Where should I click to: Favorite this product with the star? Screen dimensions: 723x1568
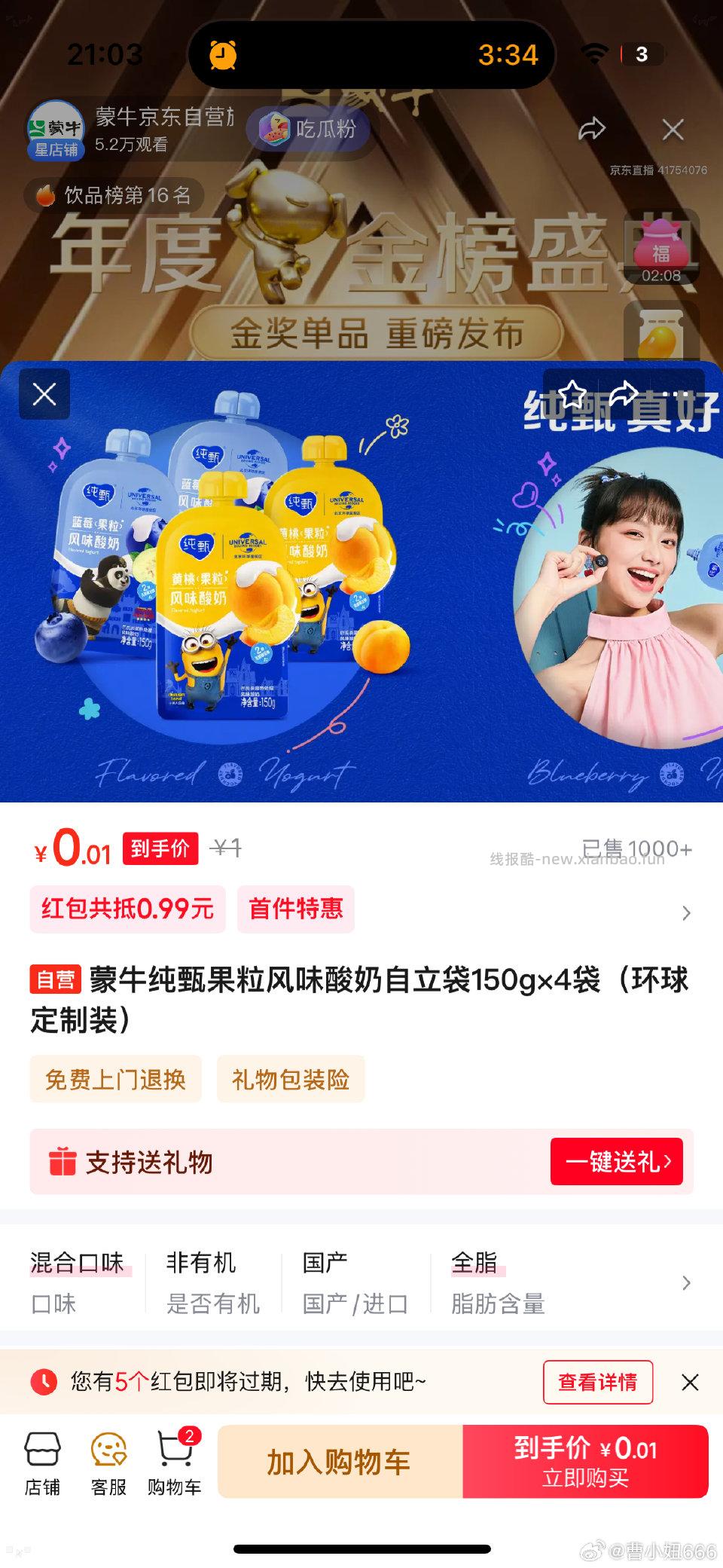coord(572,393)
